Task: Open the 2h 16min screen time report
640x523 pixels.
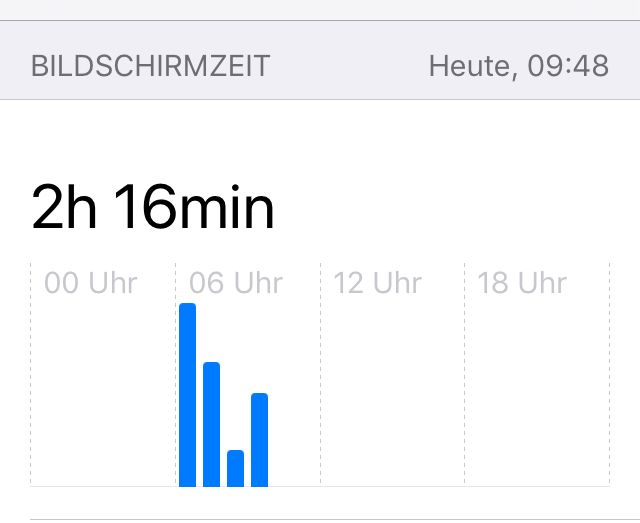Action: (x=153, y=209)
